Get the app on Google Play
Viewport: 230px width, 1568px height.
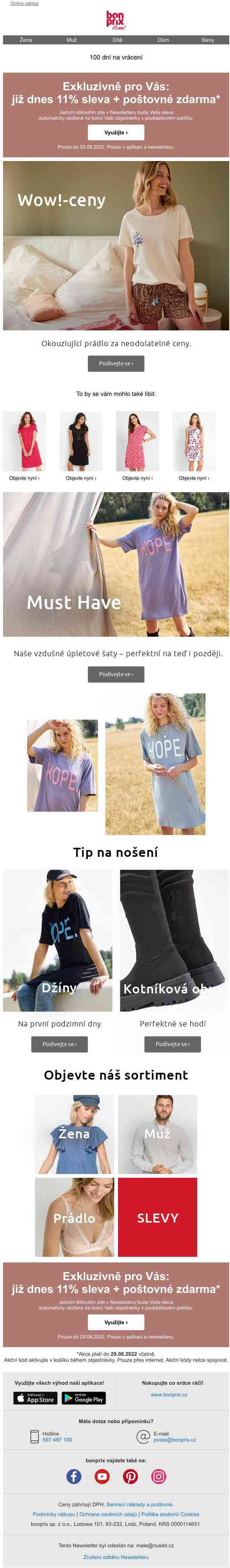click(84, 1399)
